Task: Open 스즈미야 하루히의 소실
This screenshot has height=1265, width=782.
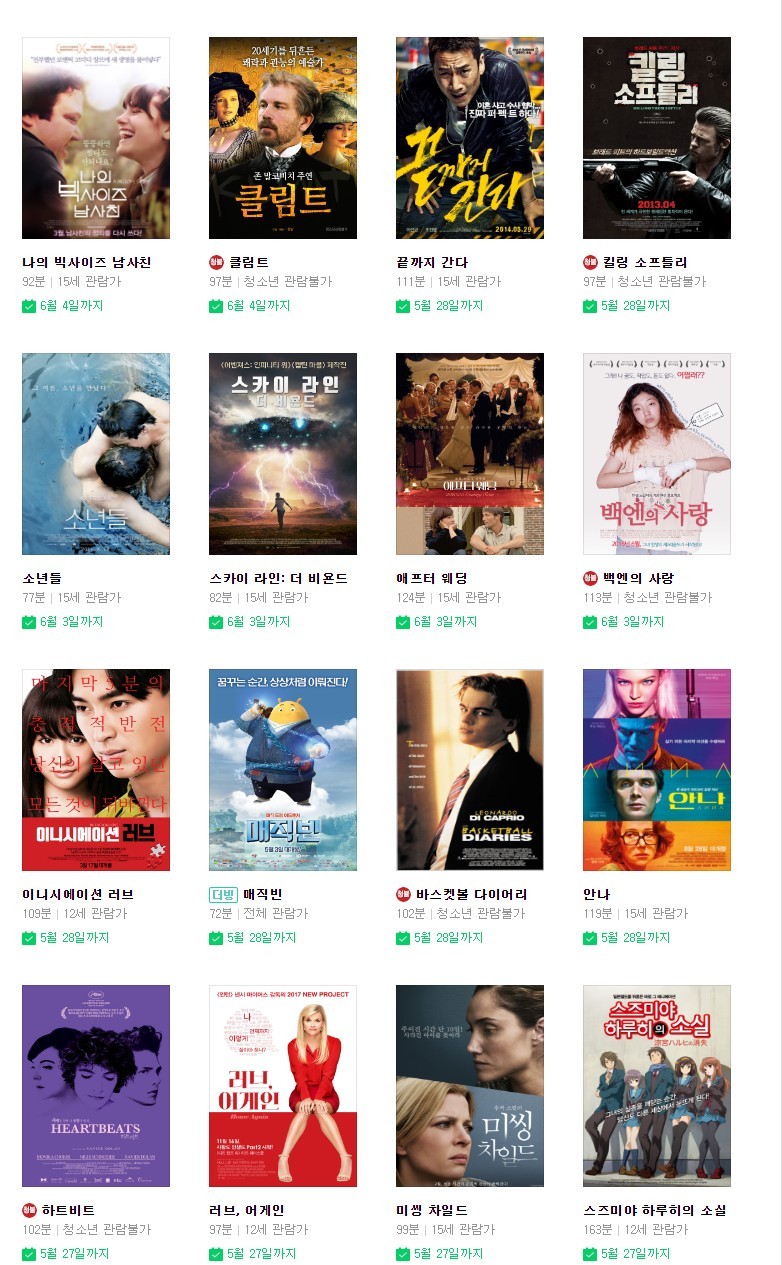Action: tap(656, 1086)
